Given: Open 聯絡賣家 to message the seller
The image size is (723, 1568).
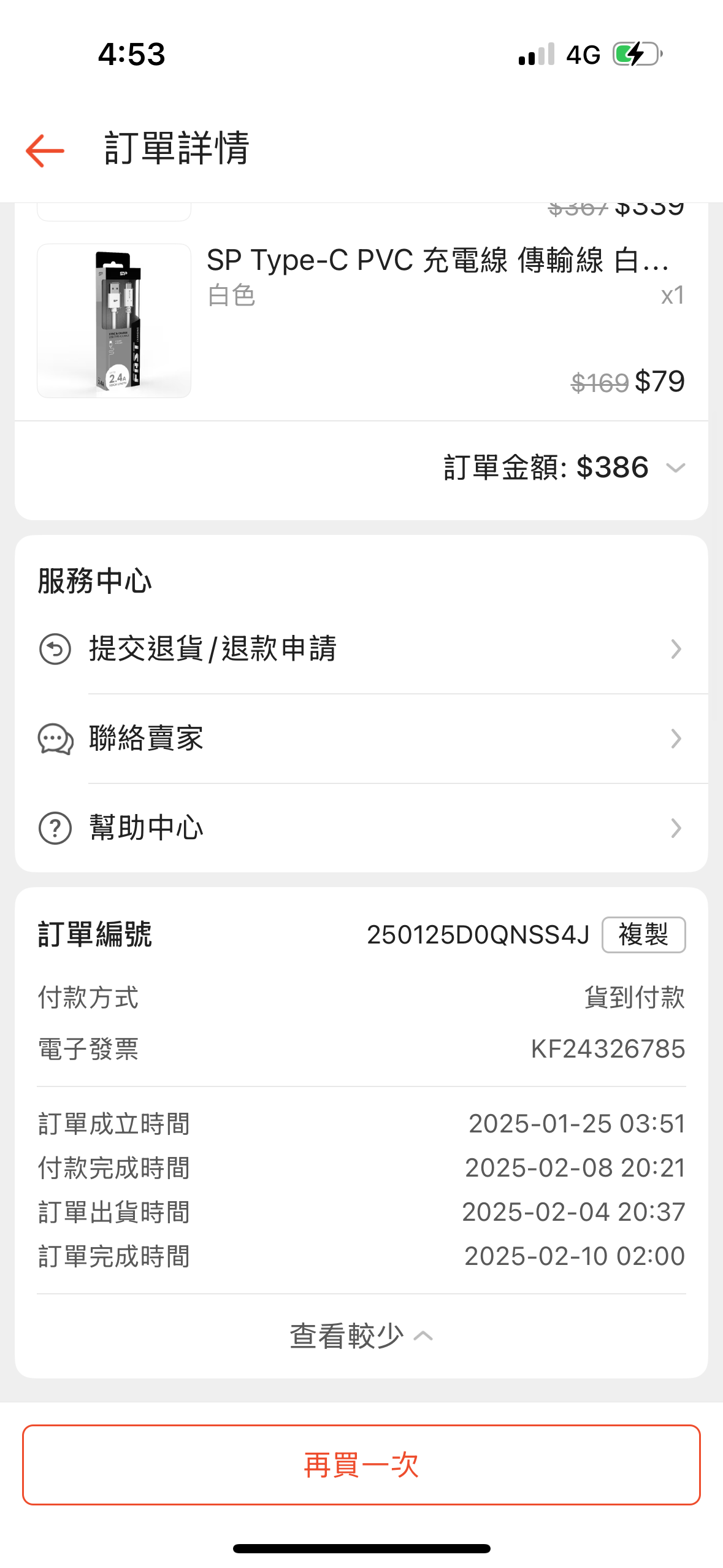Looking at the screenshot, I should (361, 739).
